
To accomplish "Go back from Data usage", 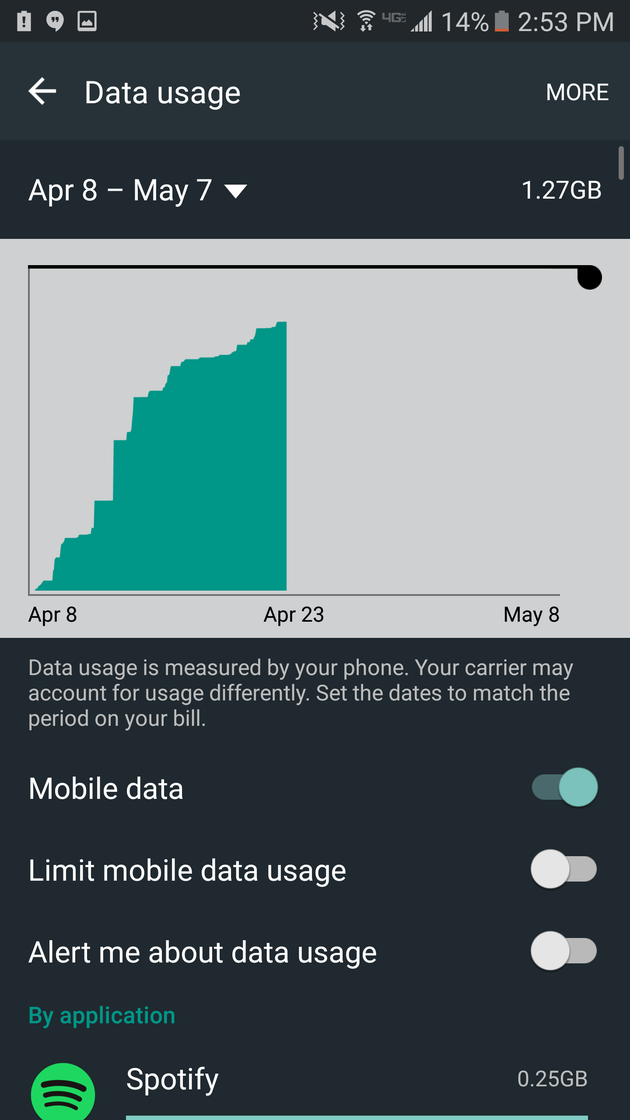I will 42,92.
